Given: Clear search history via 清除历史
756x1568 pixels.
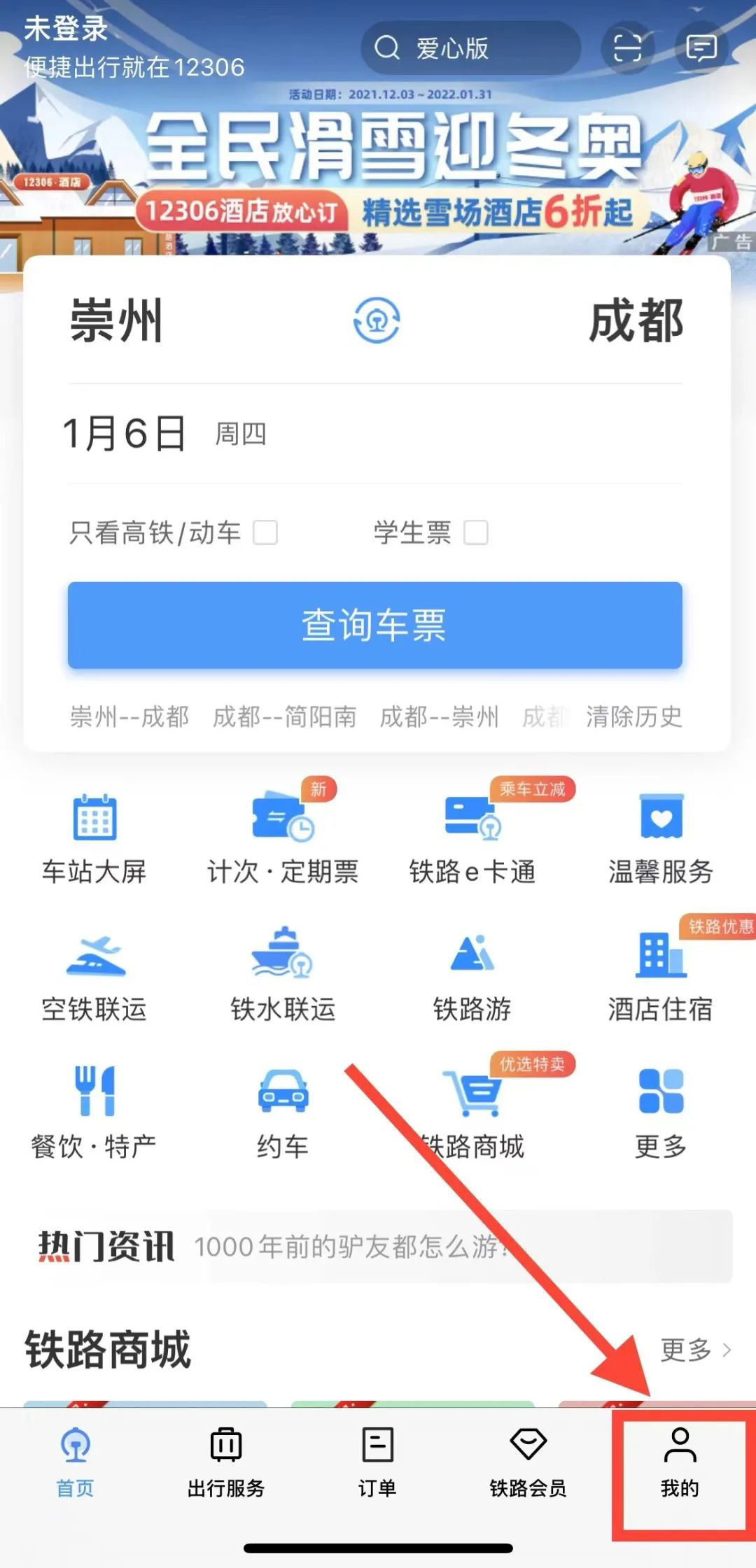Looking at the screenshot, I should 633,716.
